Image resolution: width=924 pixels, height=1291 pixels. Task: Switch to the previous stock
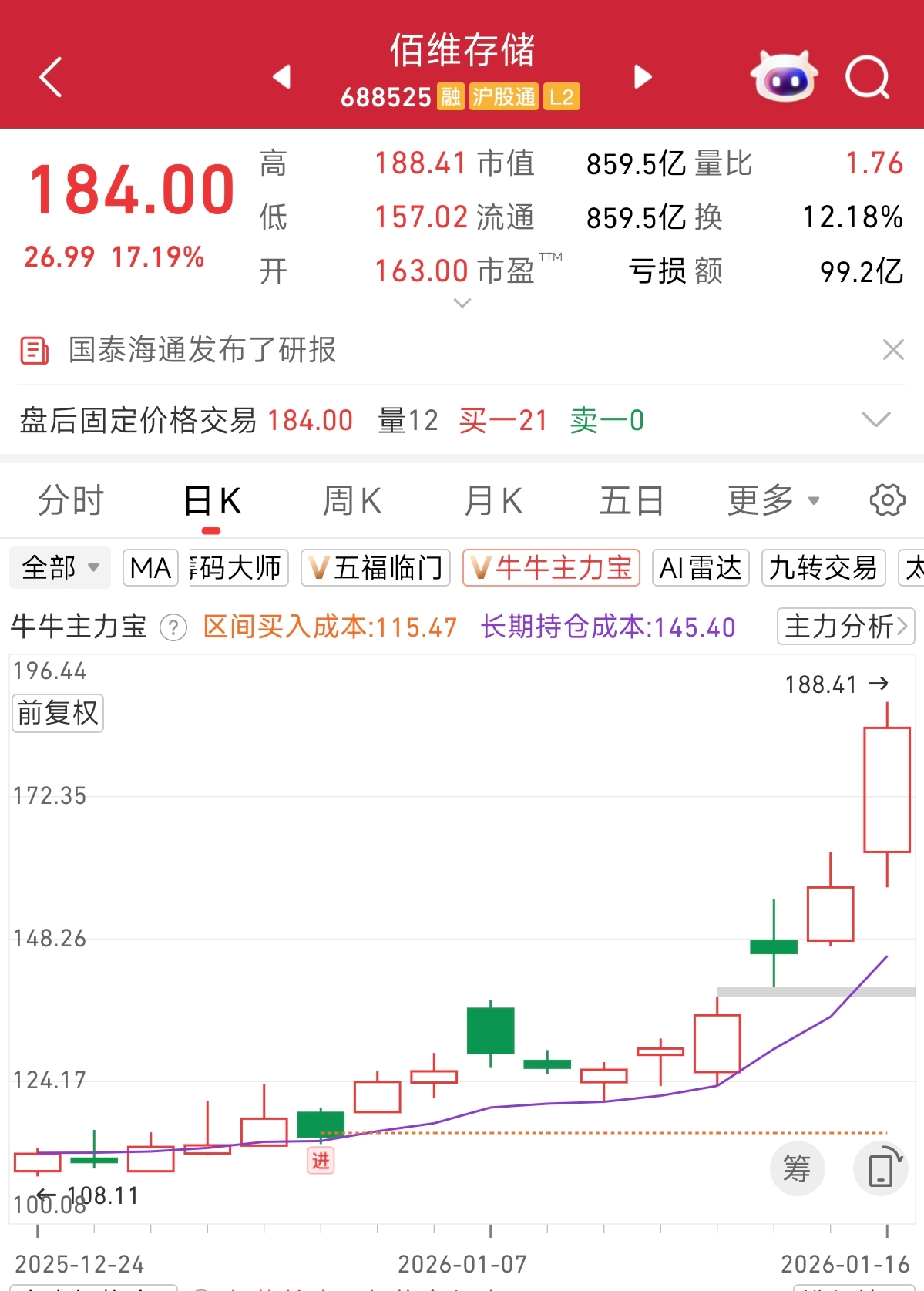(282, 77)
